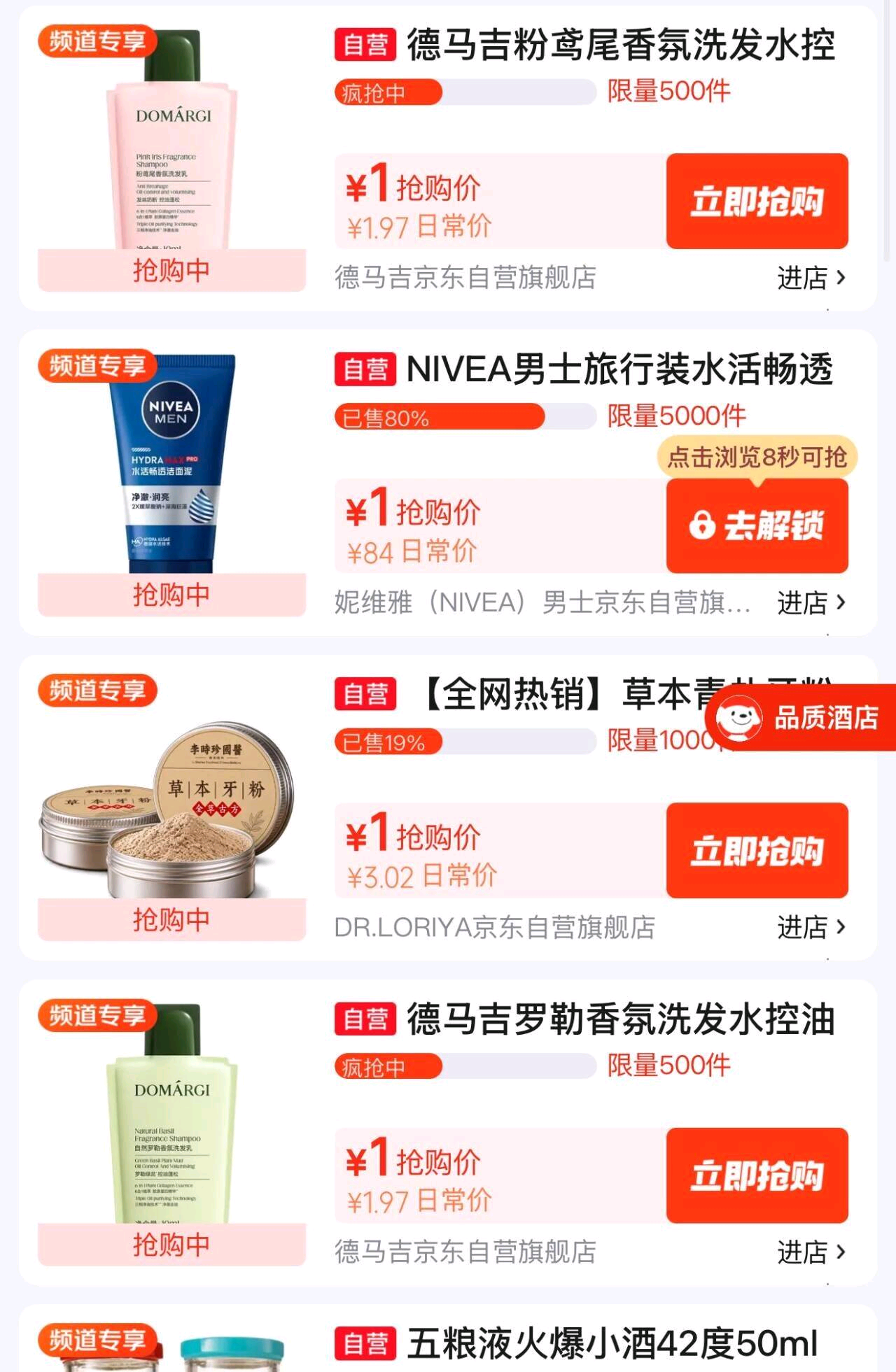Open the 五粮液火爆小酒42度50ml listing
896x1372 pixels.
click(612, 1343)
